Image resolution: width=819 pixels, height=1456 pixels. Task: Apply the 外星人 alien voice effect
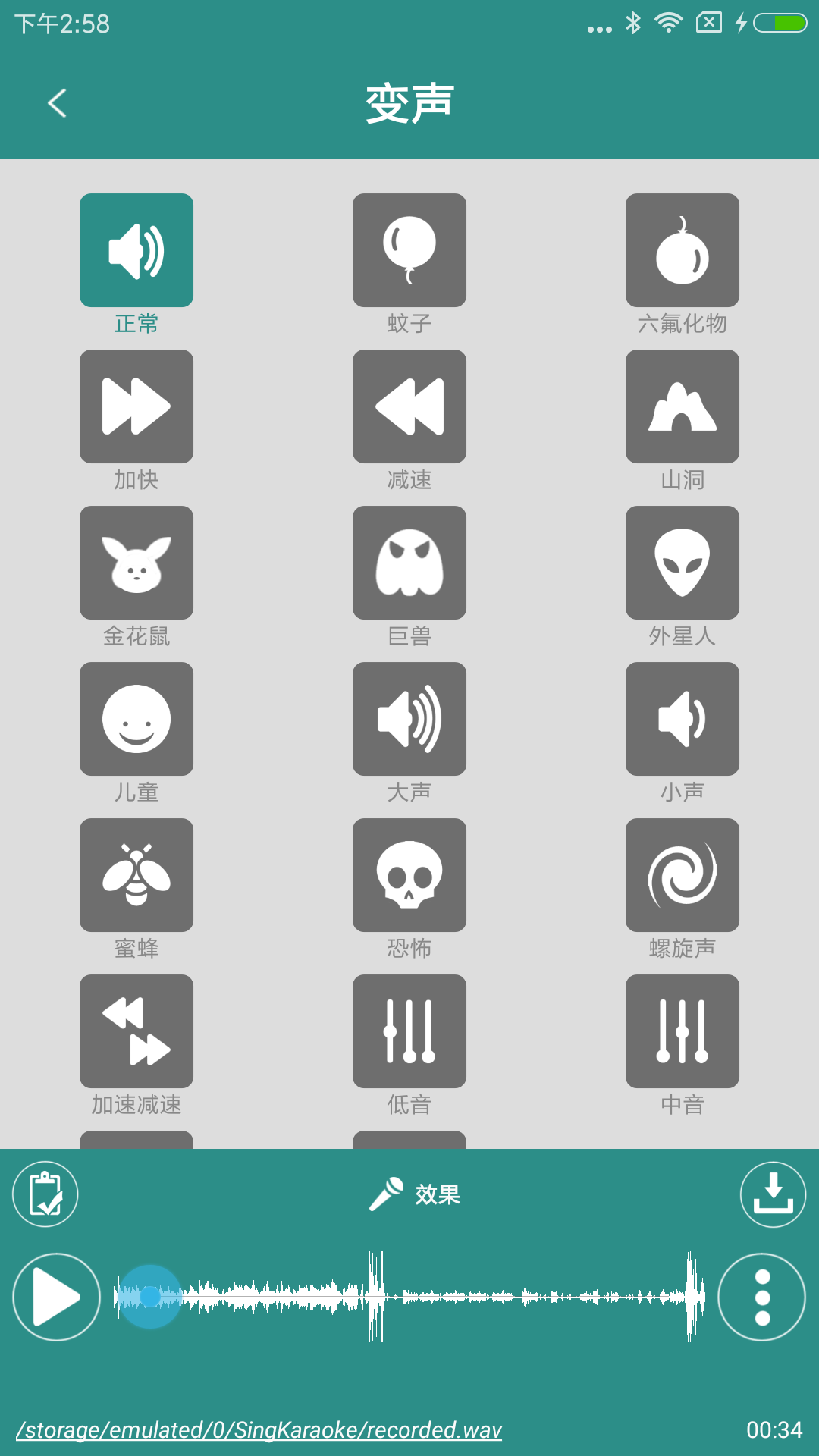682,563
